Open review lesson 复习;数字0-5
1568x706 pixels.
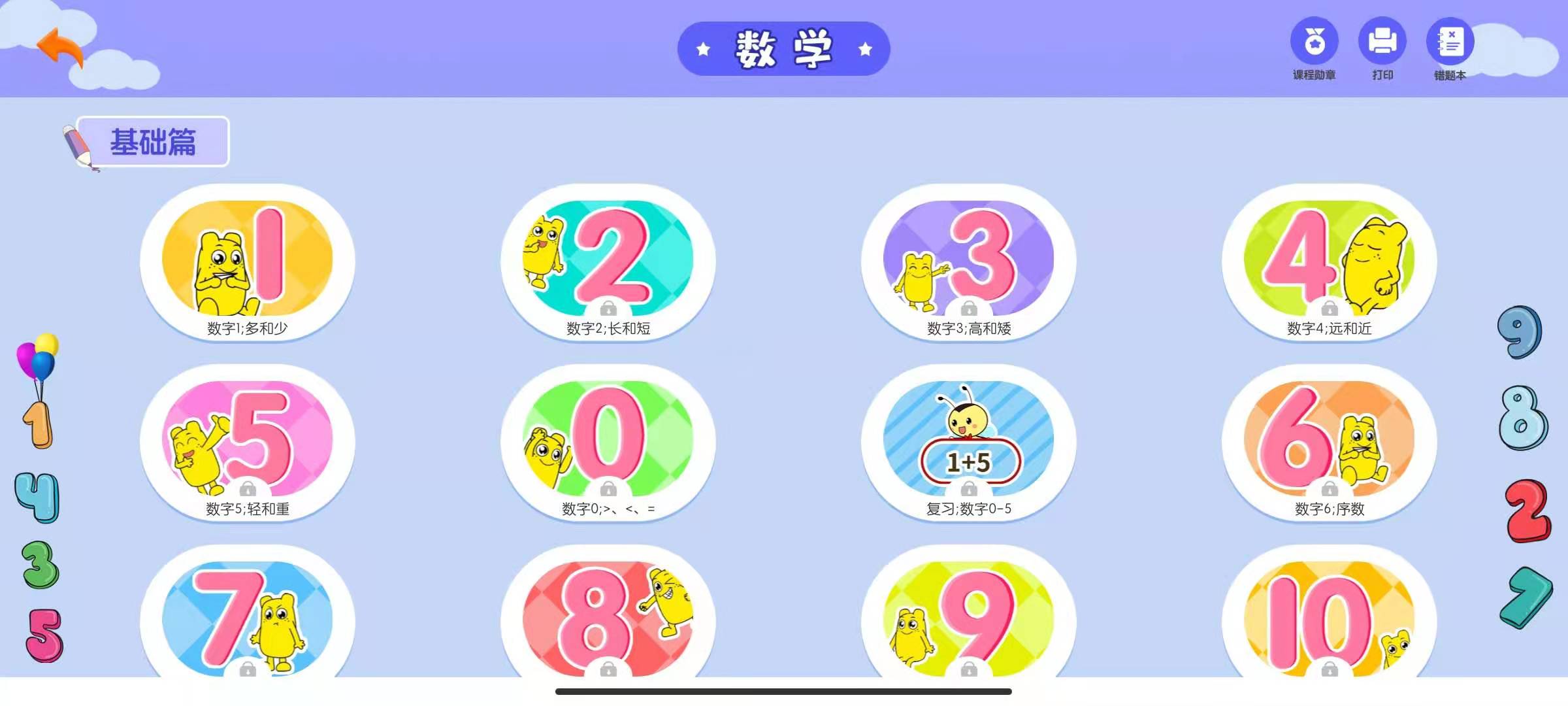click(969, 441)
